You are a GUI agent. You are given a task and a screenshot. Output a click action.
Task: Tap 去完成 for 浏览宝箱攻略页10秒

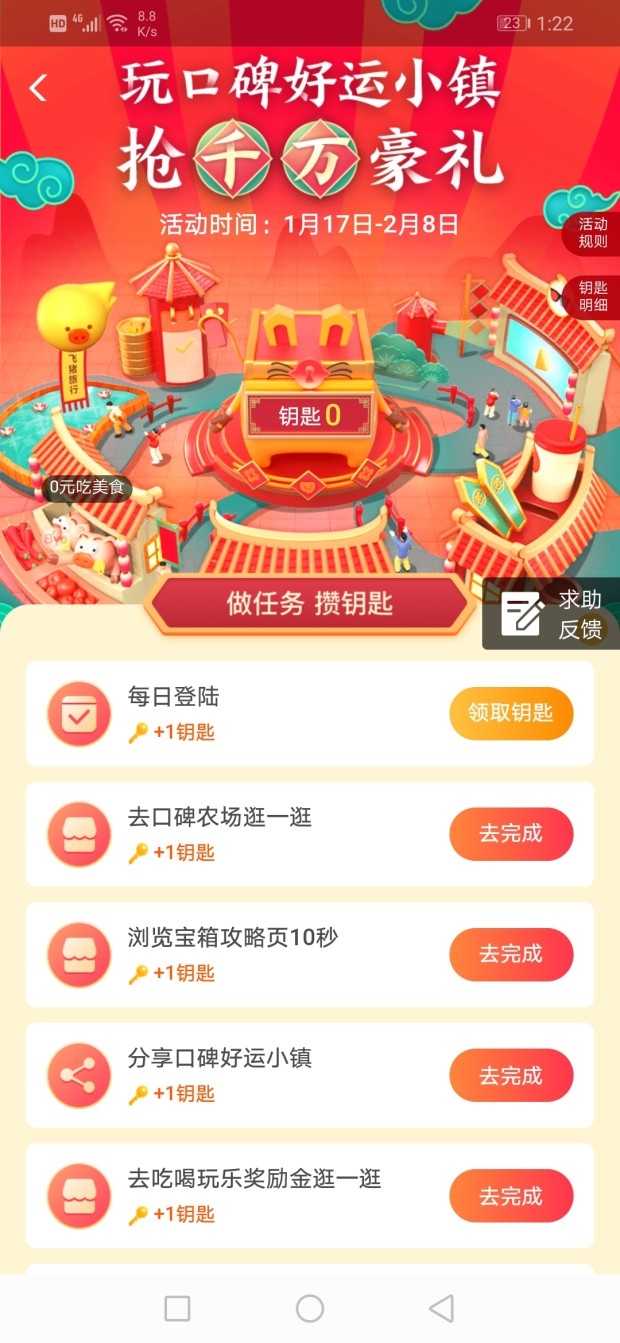tap(511, 954)
